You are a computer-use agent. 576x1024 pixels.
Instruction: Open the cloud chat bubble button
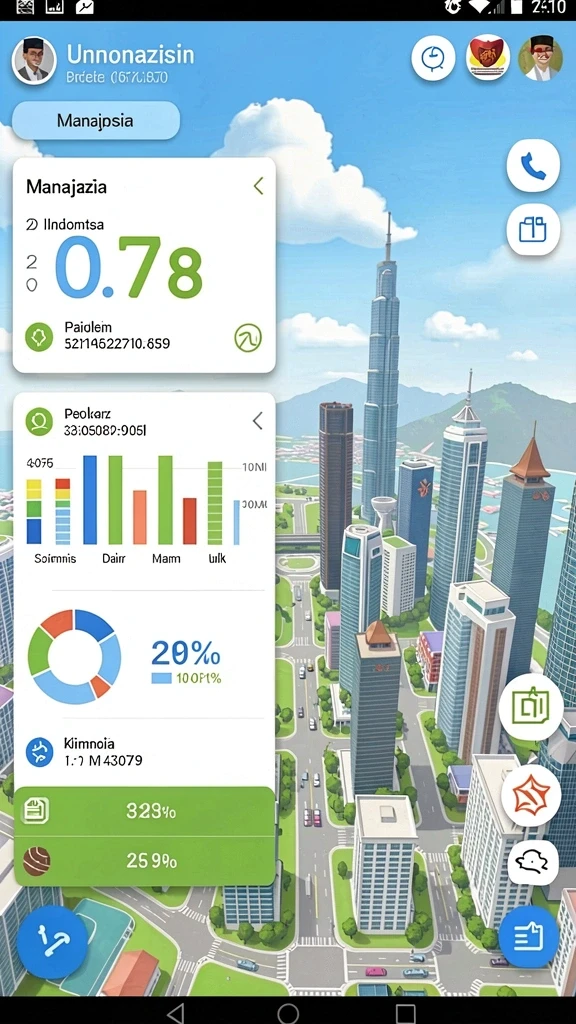point(533,863)
